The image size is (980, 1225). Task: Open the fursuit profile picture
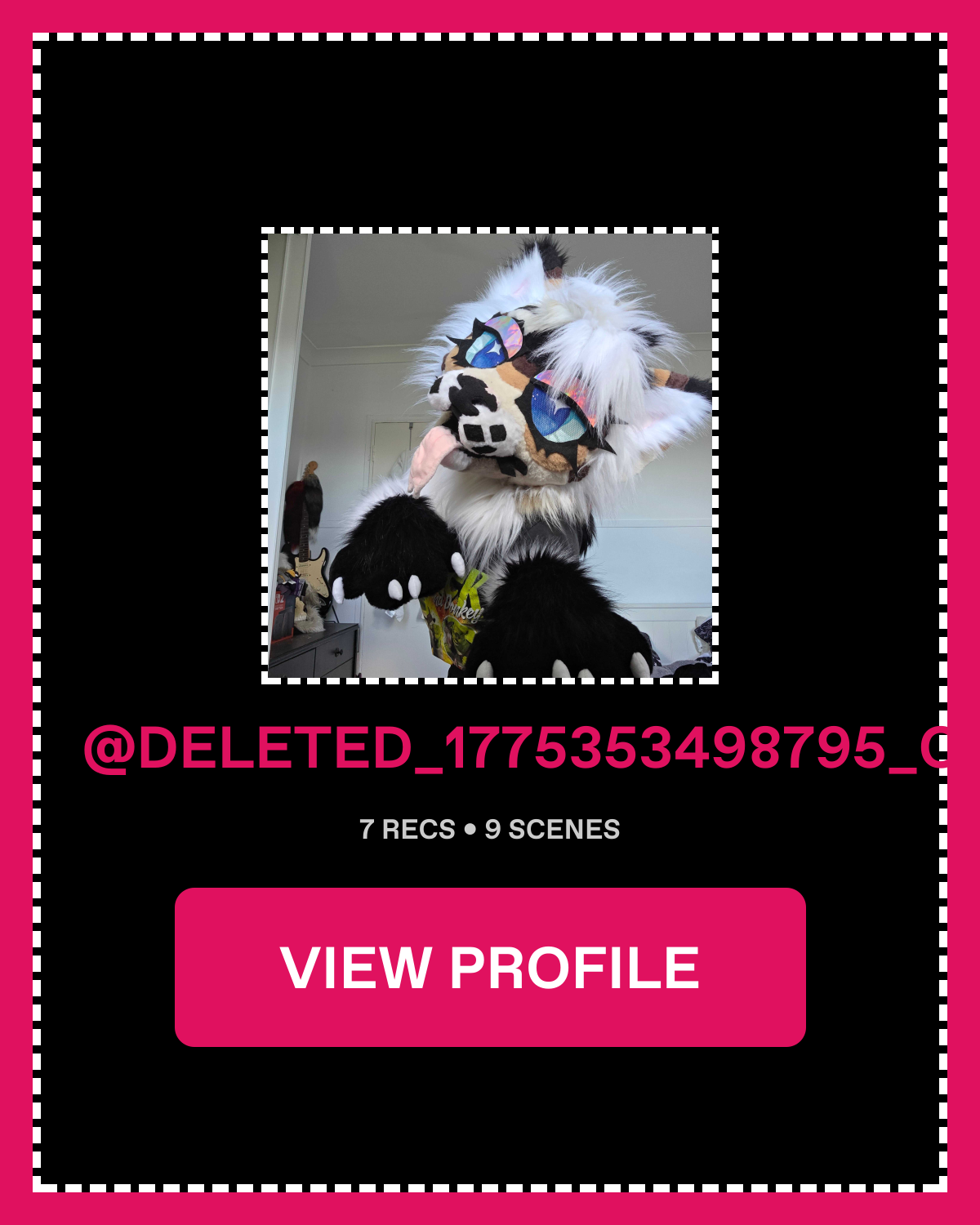[490, 456]
